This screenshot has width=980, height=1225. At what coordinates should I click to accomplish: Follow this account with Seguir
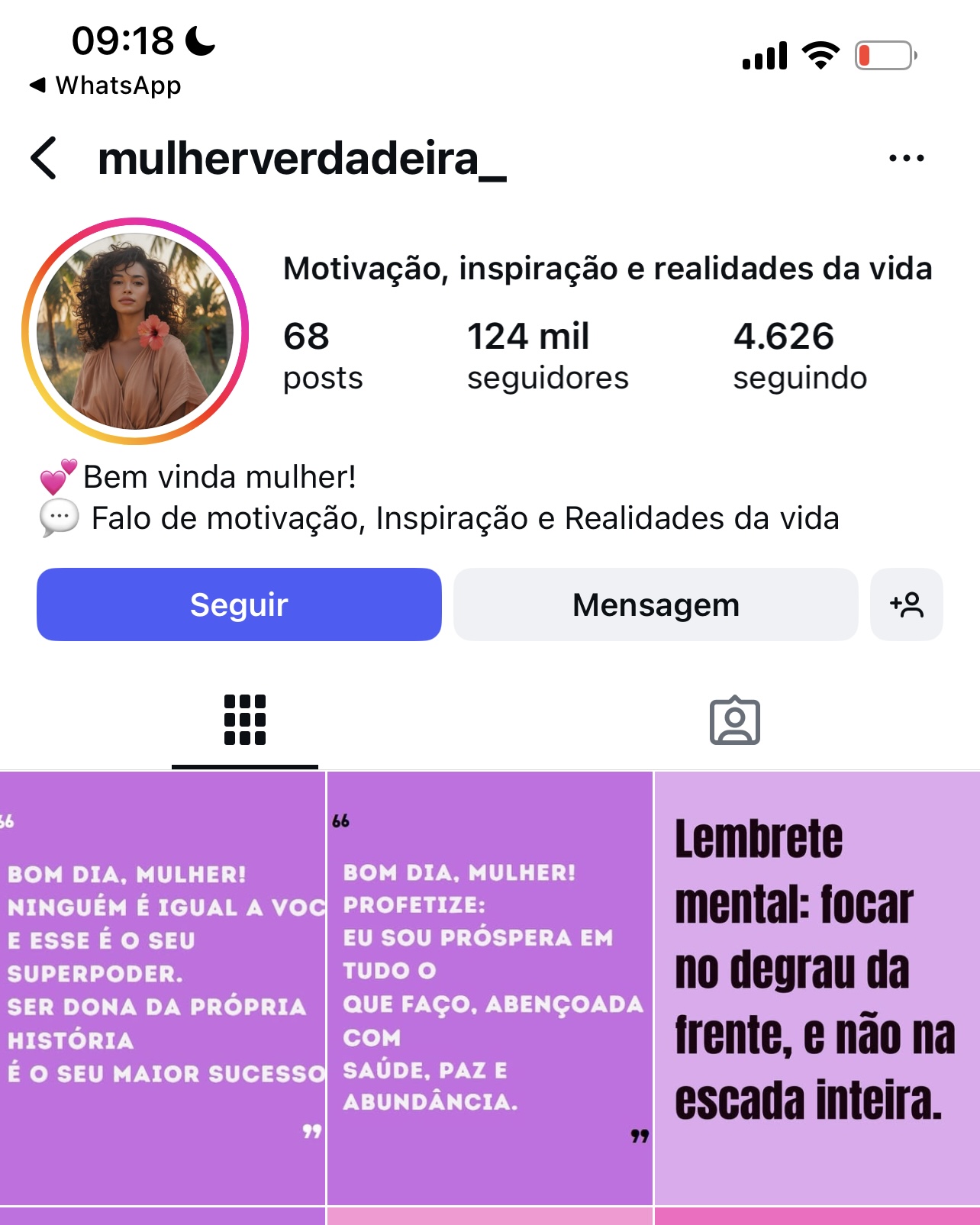pyautogui.click(x=239, y=604)
